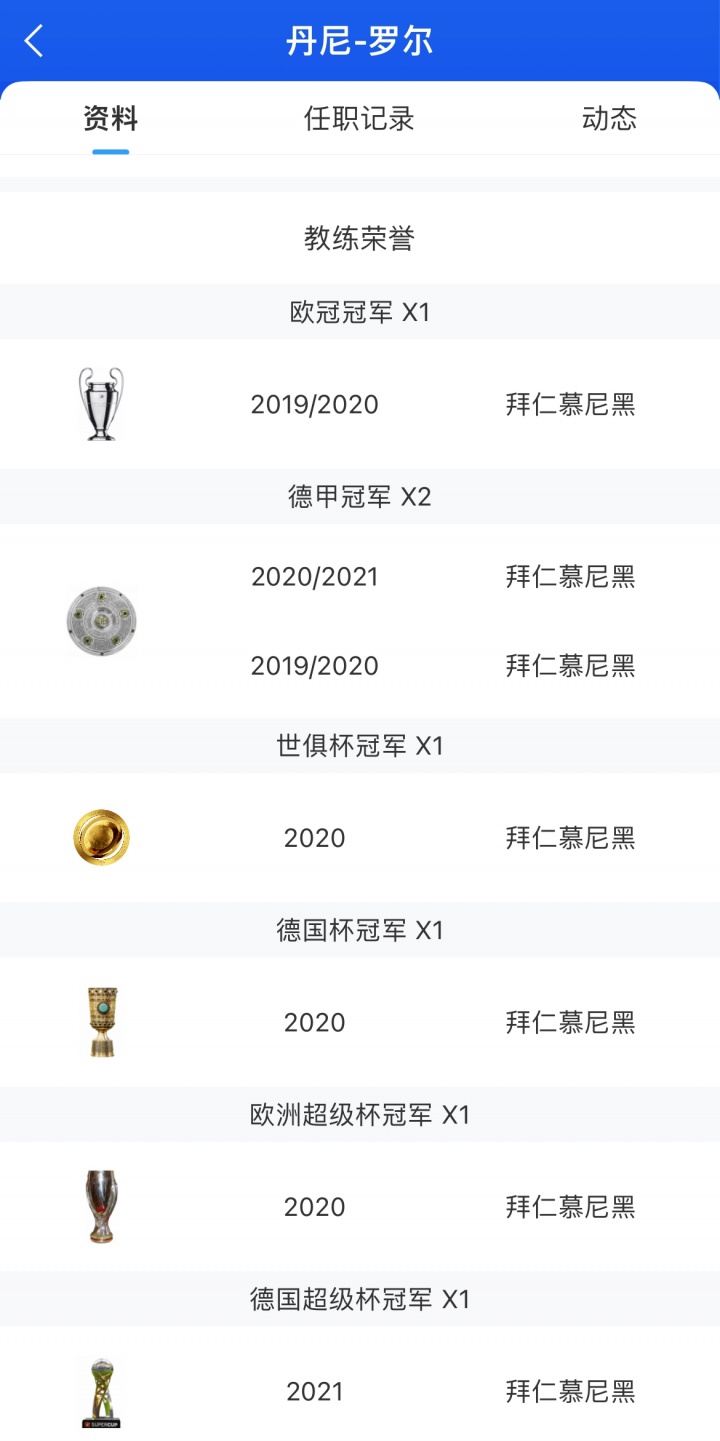Click the Club World Cup golden trophy icon
The height and width of the screenshot is (1441, 720).
pos(100,836)
